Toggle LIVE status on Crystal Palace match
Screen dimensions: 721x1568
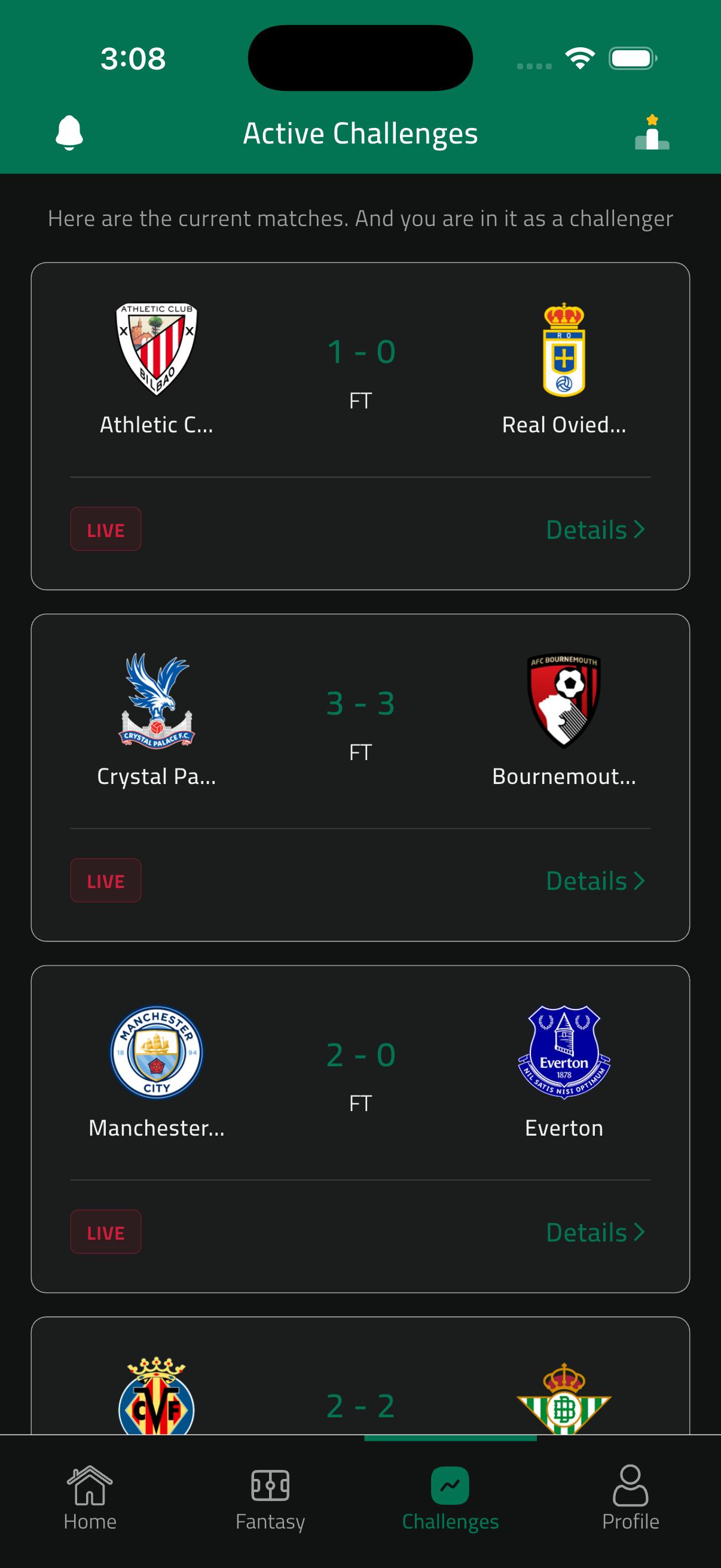point(105,880)
